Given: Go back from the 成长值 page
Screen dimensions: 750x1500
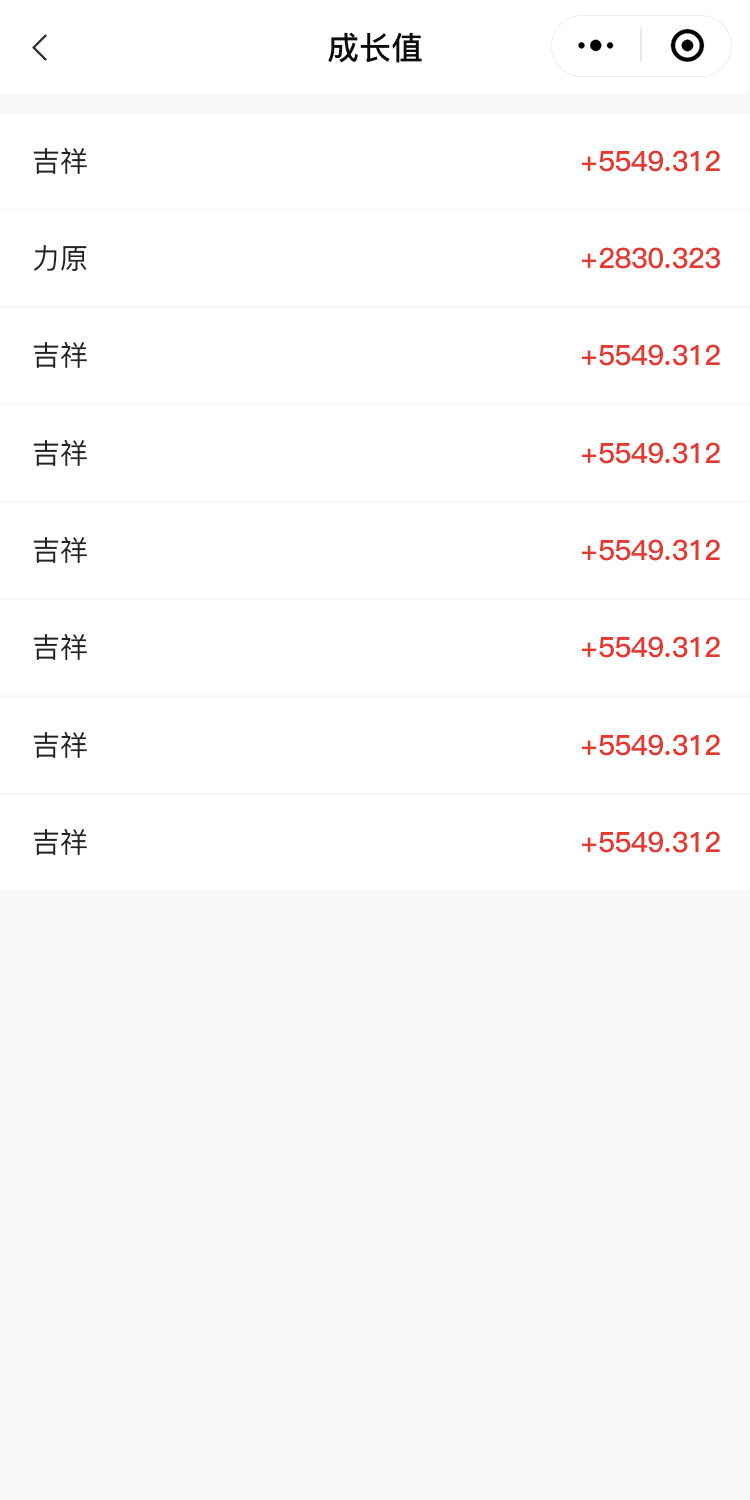Looking at the screenshot, I should [x=40, y=47].
